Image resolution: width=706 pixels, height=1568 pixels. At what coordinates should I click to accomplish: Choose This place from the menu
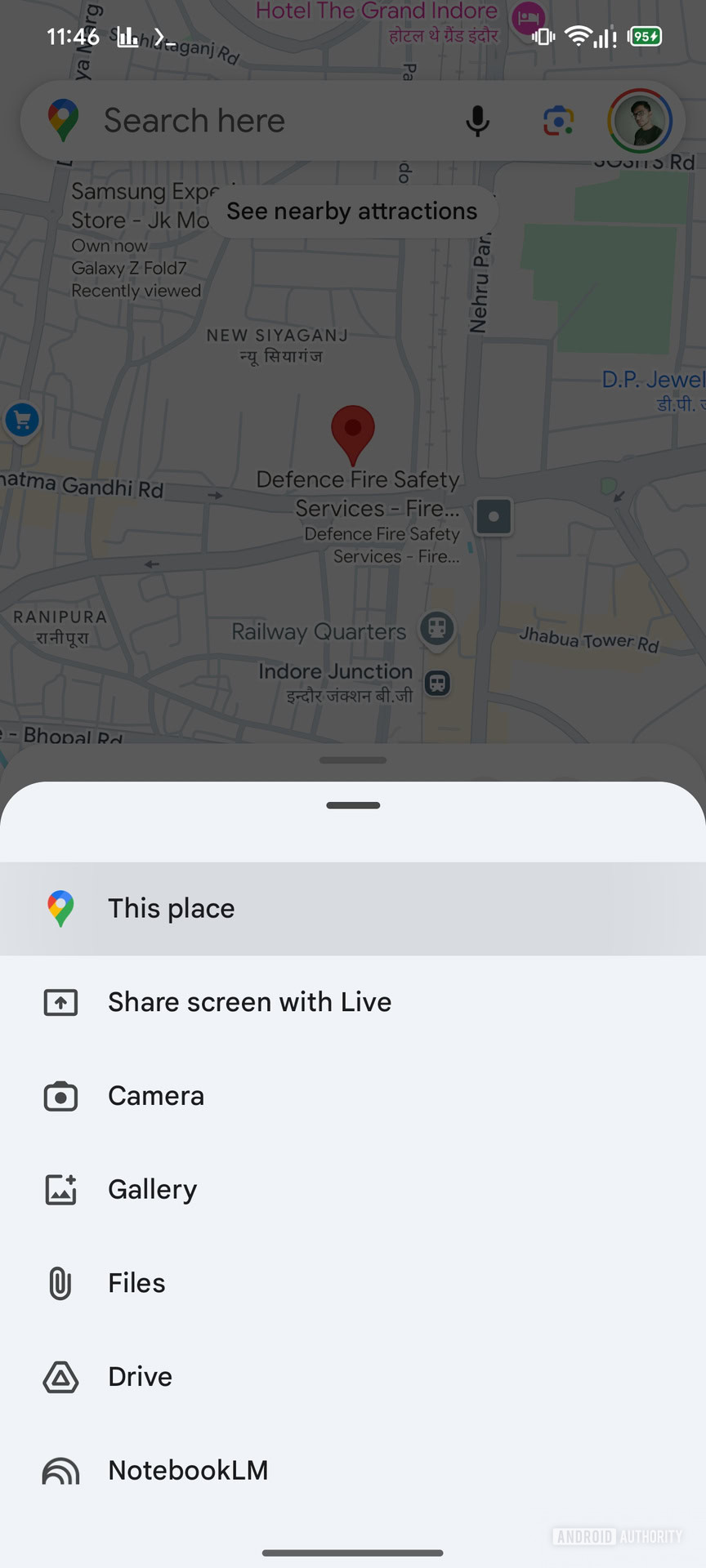tap(171, 908)
